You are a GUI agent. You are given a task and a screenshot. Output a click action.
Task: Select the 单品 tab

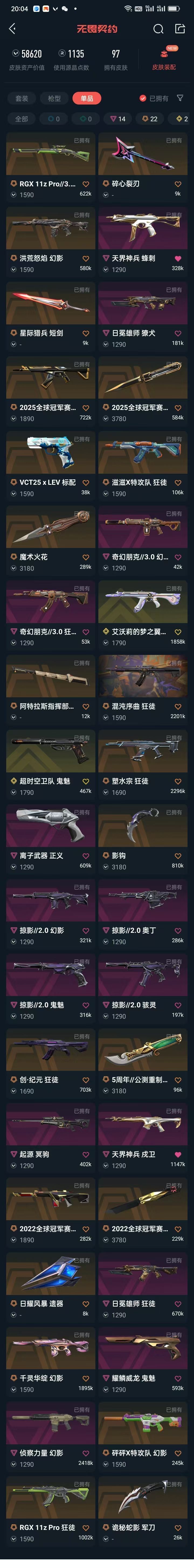click(87, 98)
